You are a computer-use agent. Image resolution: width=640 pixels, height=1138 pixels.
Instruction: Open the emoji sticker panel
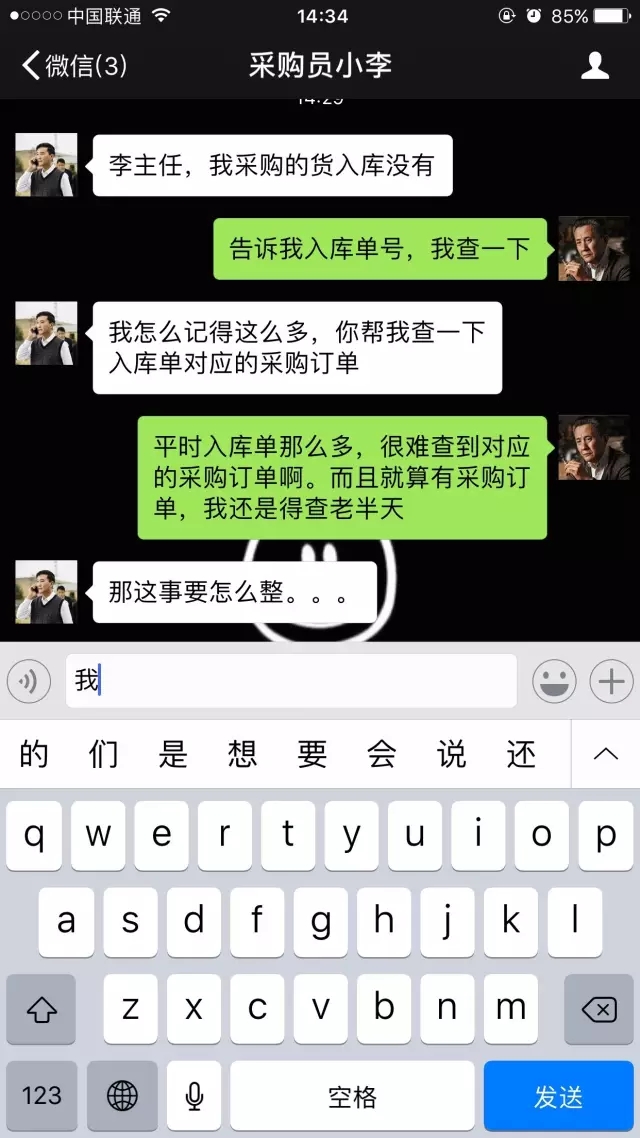[553, 682]
